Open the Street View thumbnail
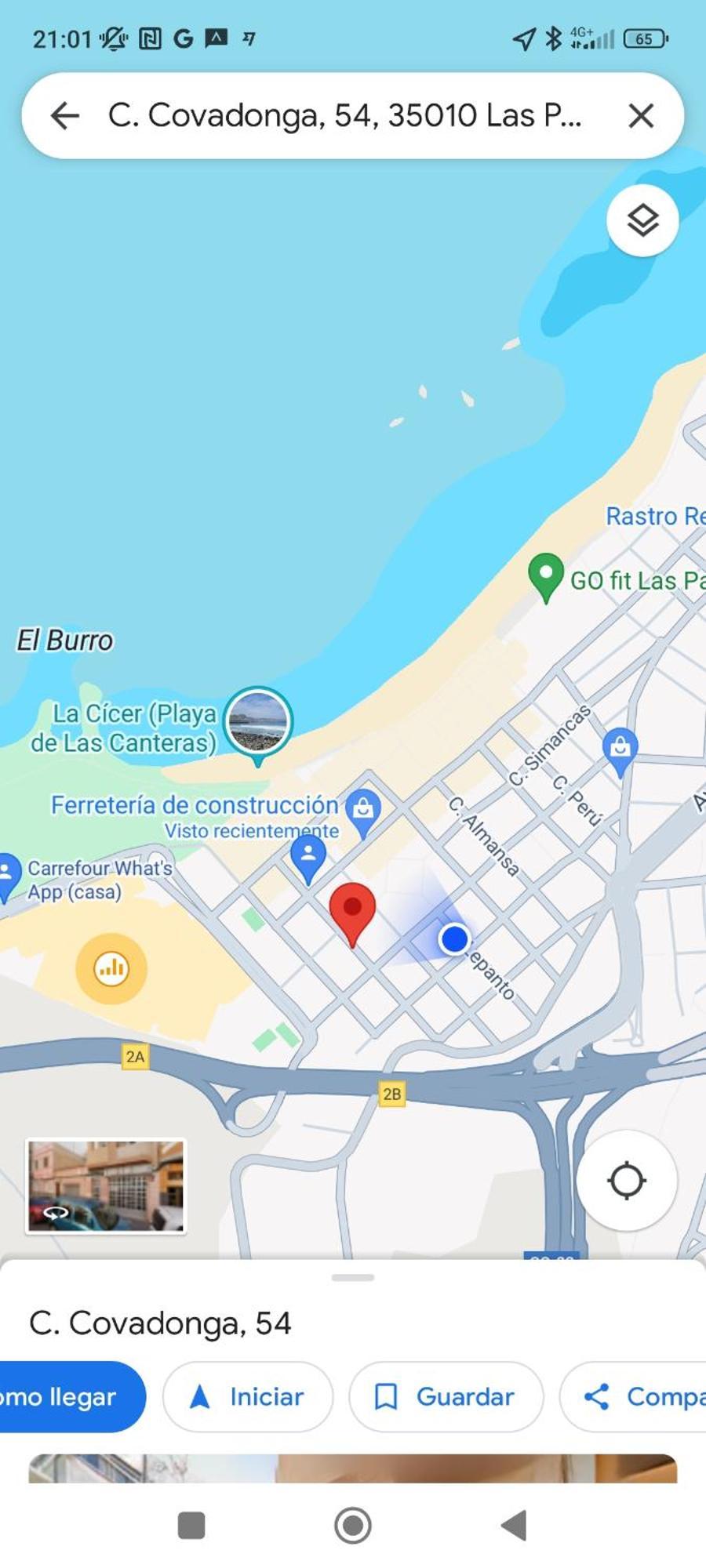 coord(106,1186)
